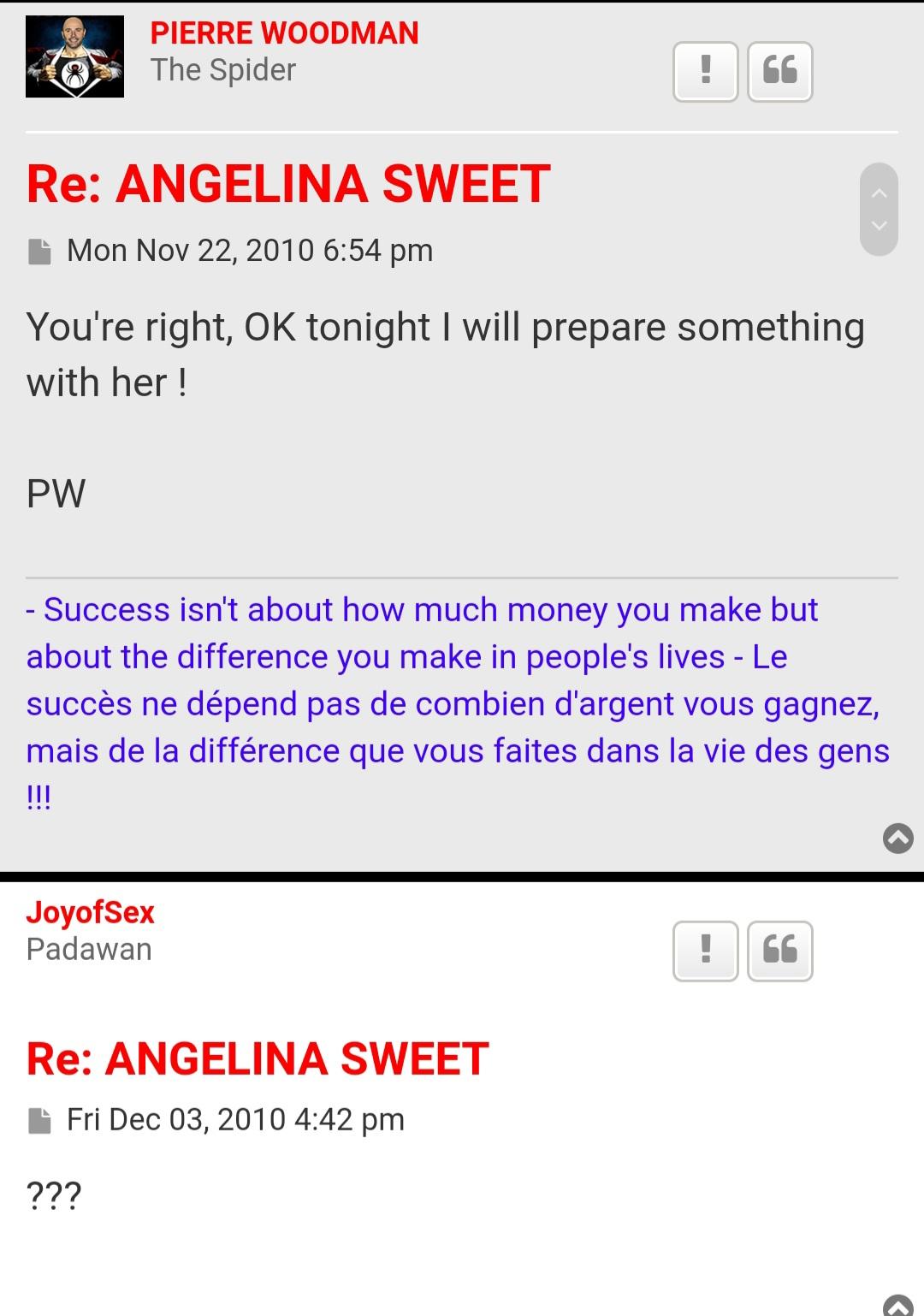Screen dimensions: 924x1316
Task: Tap PIERRE WOODMAN's avatar picture
Action: click(75, 56)
